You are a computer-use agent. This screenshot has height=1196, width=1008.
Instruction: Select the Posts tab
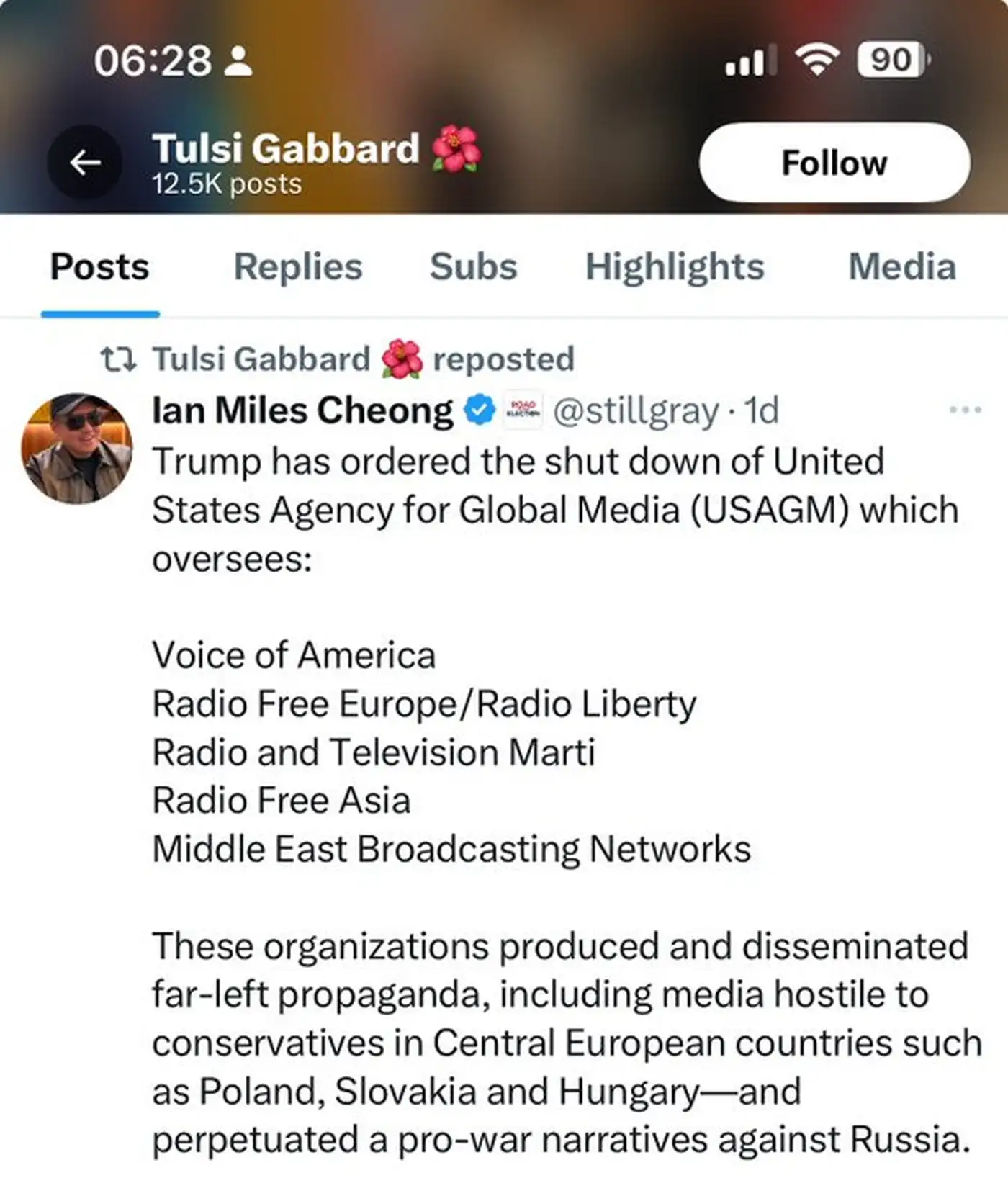point(99,267)
